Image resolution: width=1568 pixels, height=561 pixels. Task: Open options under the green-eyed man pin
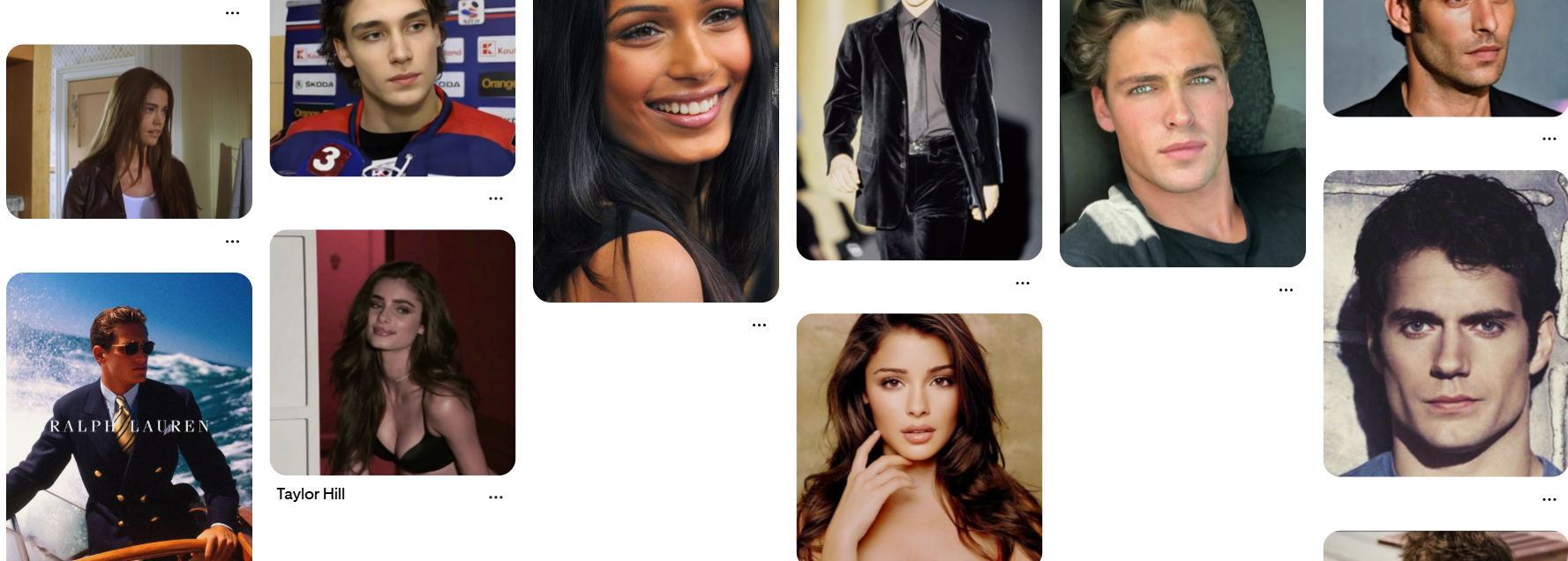point(1286,290)
